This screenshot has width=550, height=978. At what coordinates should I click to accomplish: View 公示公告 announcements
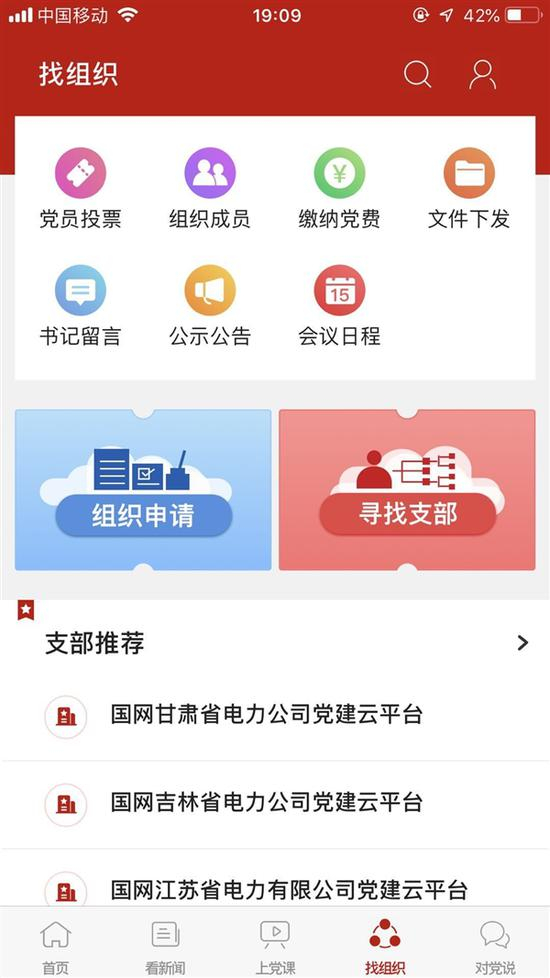tap(210, 306)
